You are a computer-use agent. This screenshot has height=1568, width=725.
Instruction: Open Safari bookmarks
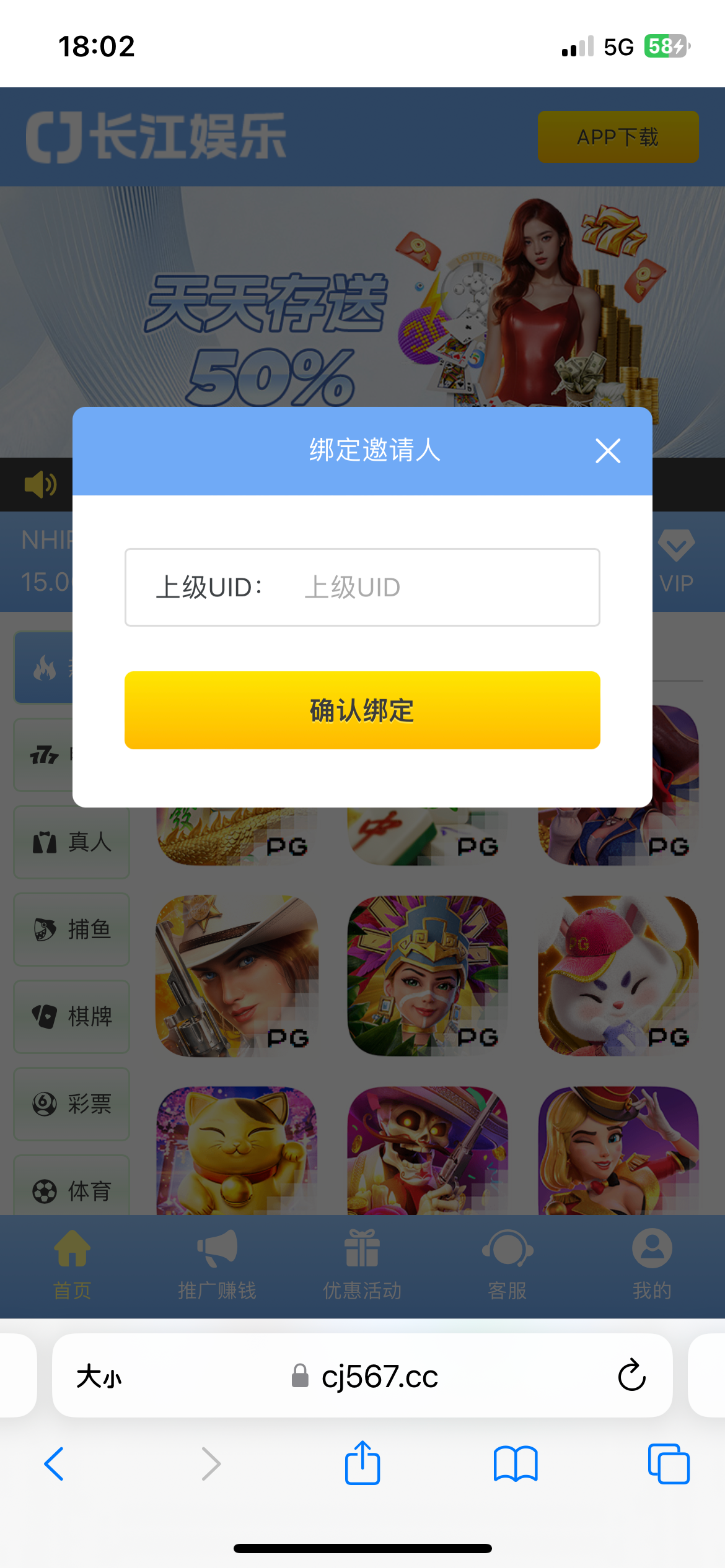[x=516, y=1464]
